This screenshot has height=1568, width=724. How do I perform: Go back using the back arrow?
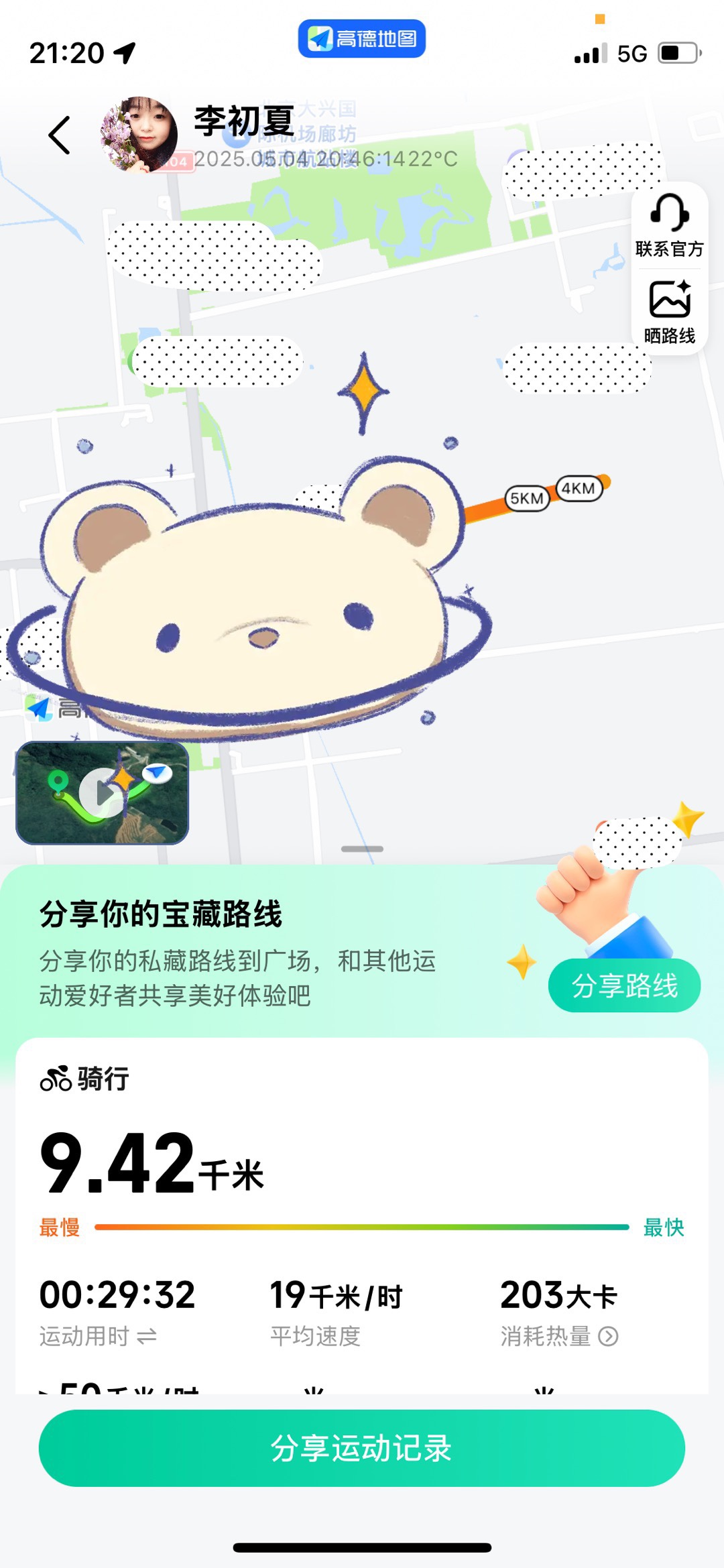pos(59,135)
